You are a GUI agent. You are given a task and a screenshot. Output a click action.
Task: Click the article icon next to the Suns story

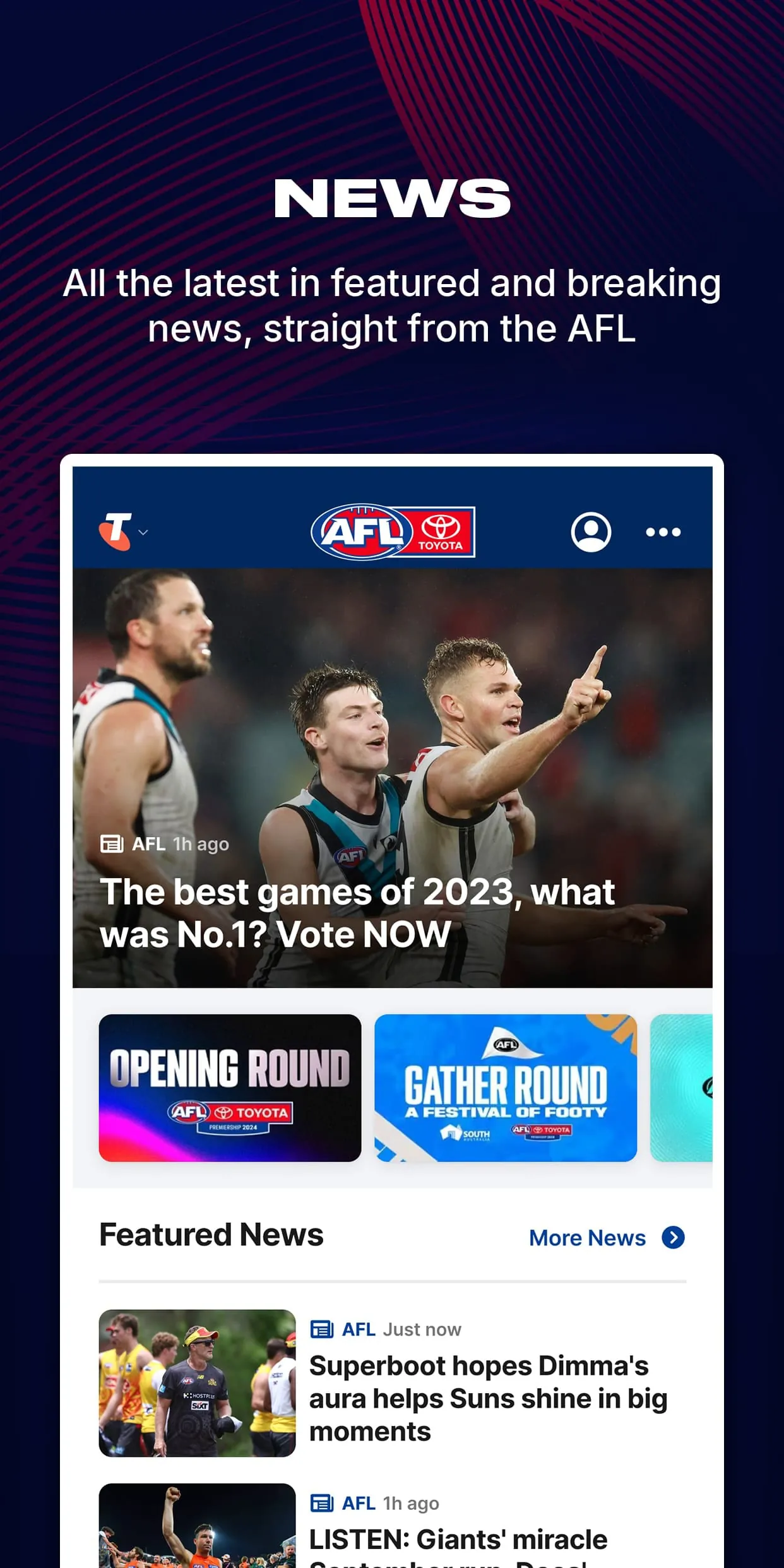[324, 1328]
